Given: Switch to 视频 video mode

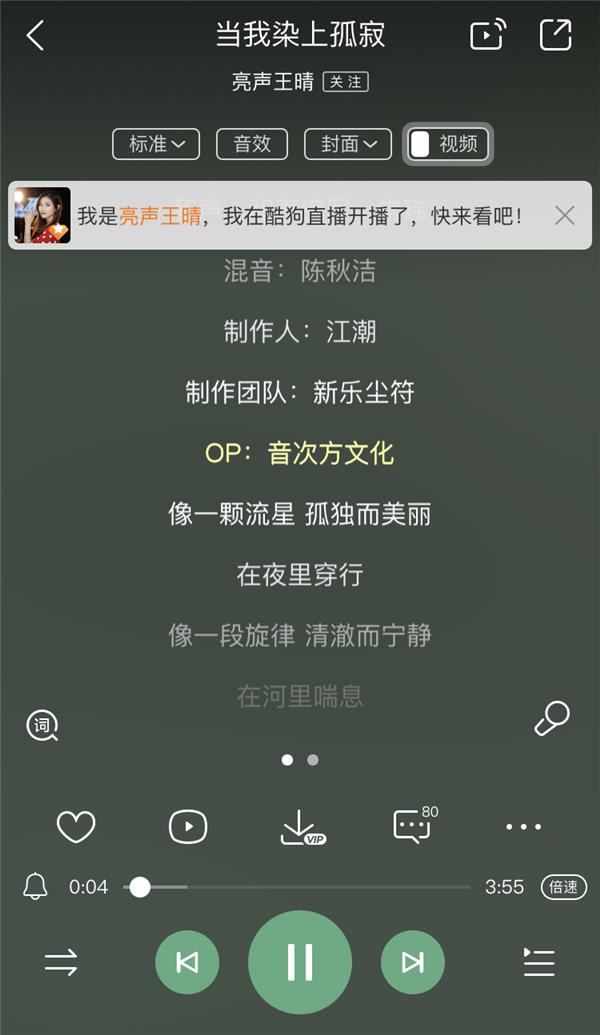Looking at the screenshot, I should pos(448,144).
